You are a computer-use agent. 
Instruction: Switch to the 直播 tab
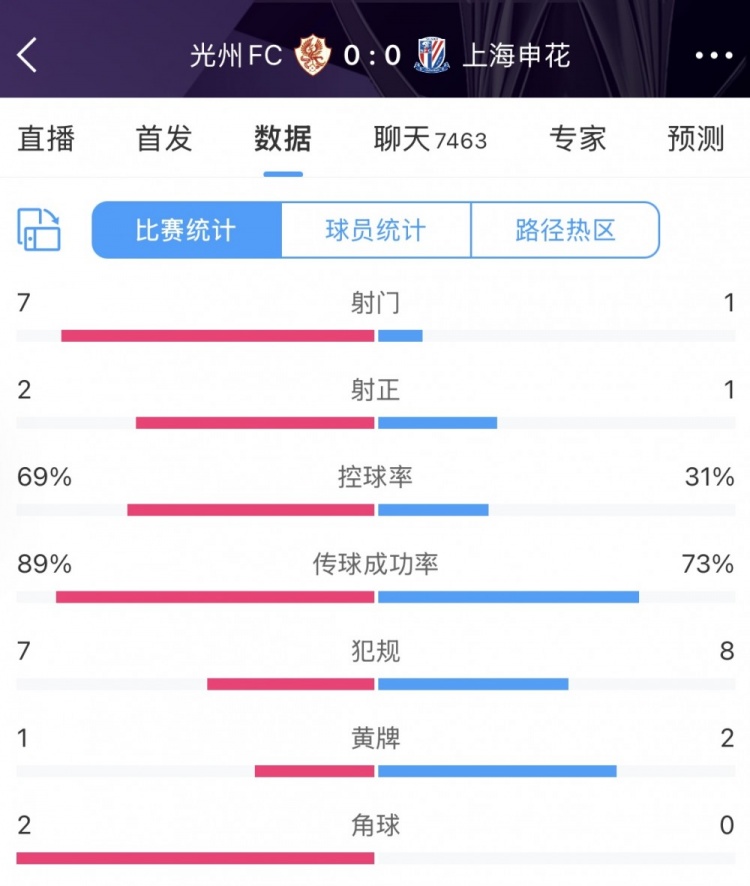[x=46, y=139]
